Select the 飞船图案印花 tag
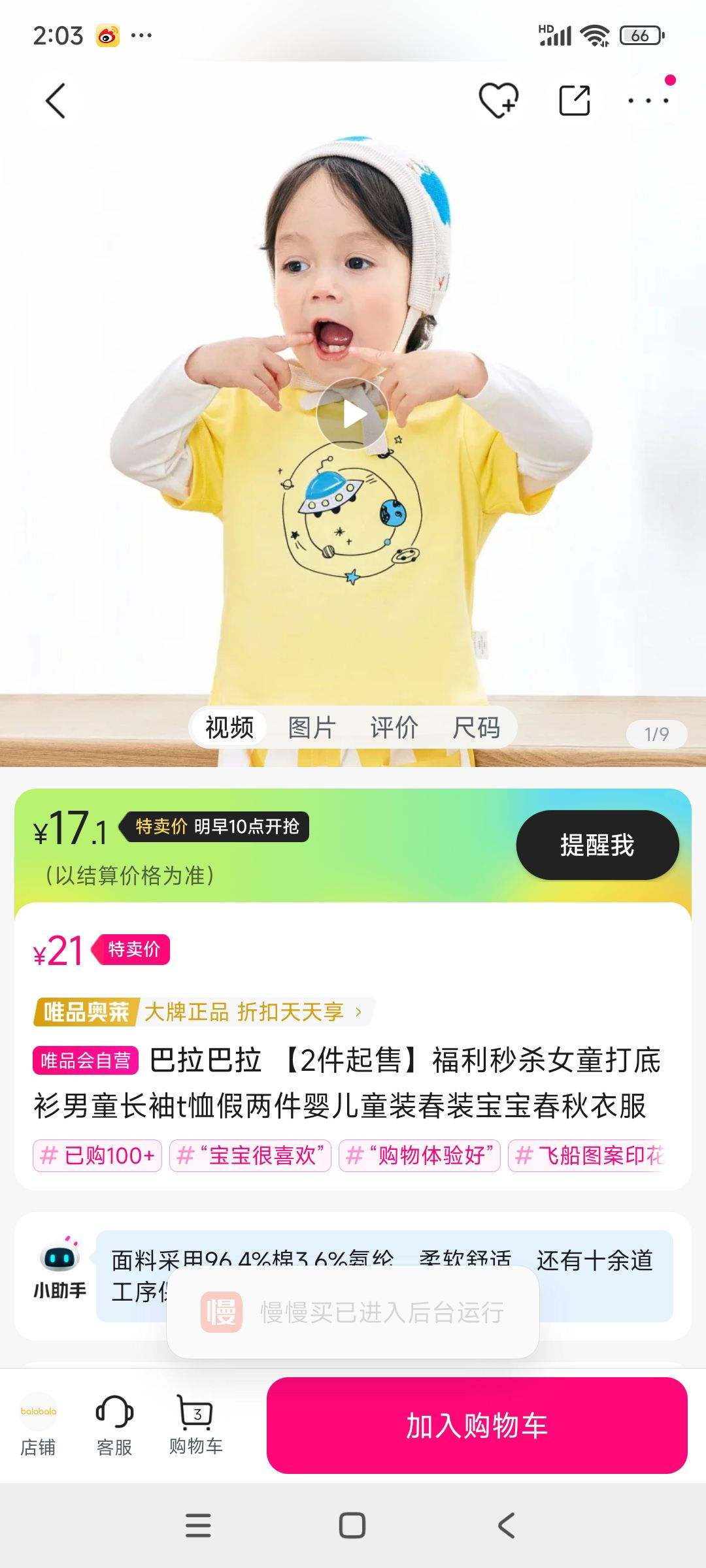 [588, 1156]
